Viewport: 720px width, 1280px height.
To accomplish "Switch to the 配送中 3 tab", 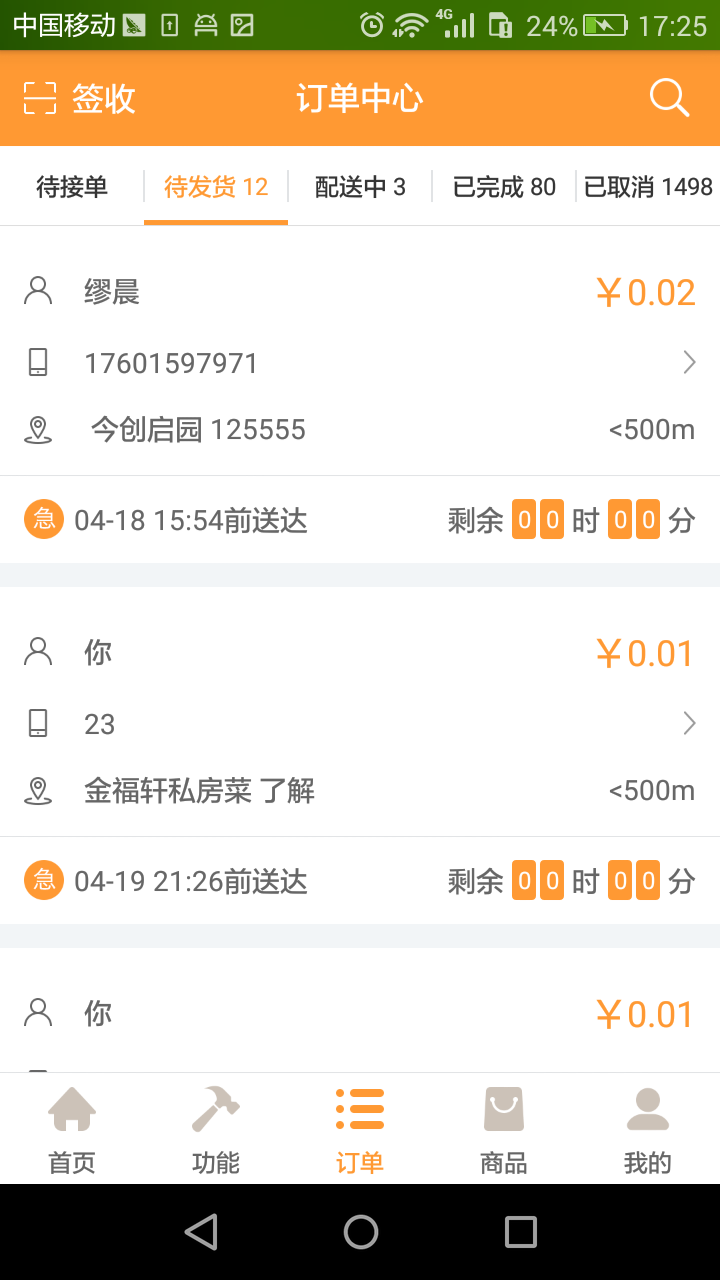I will pos(360,187).
